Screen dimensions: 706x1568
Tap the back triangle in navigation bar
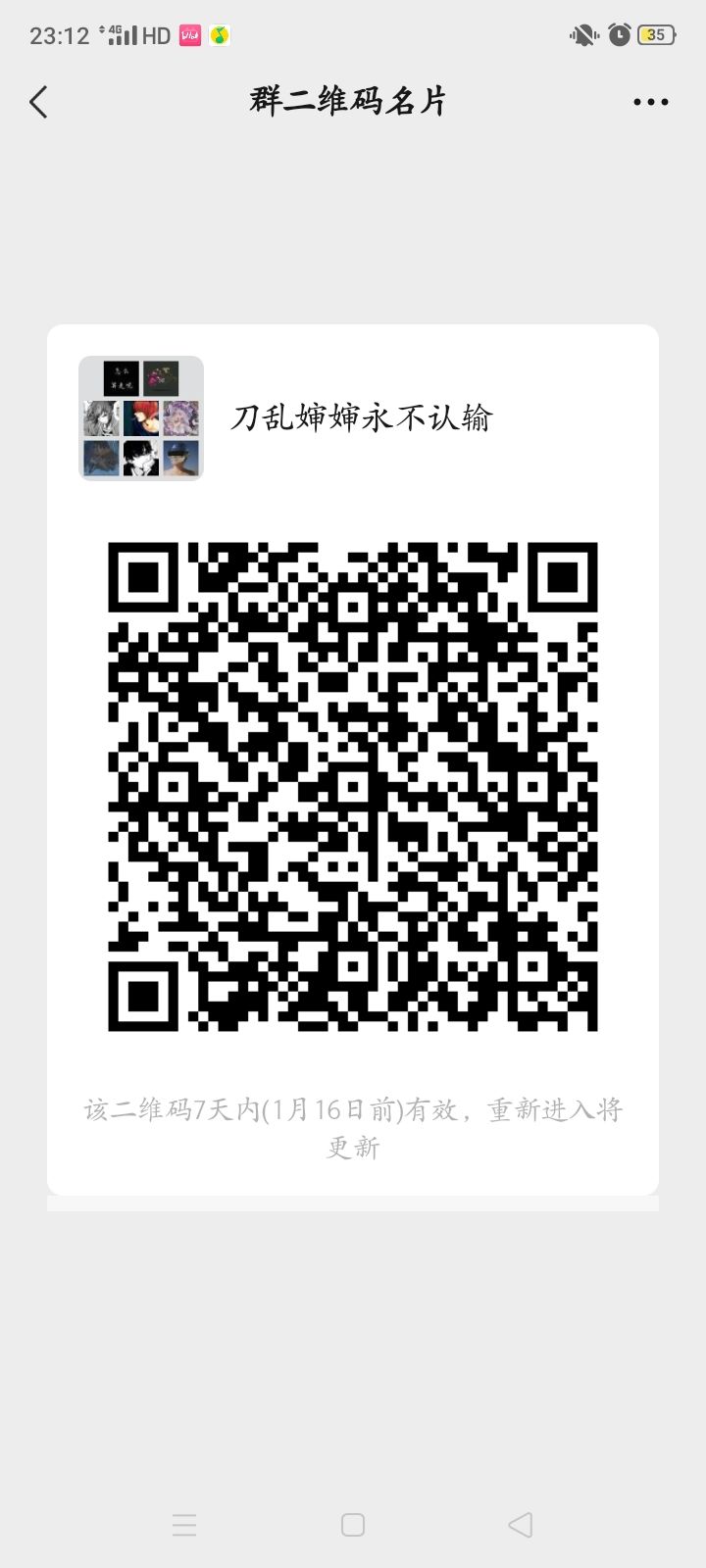[520, 1525]
